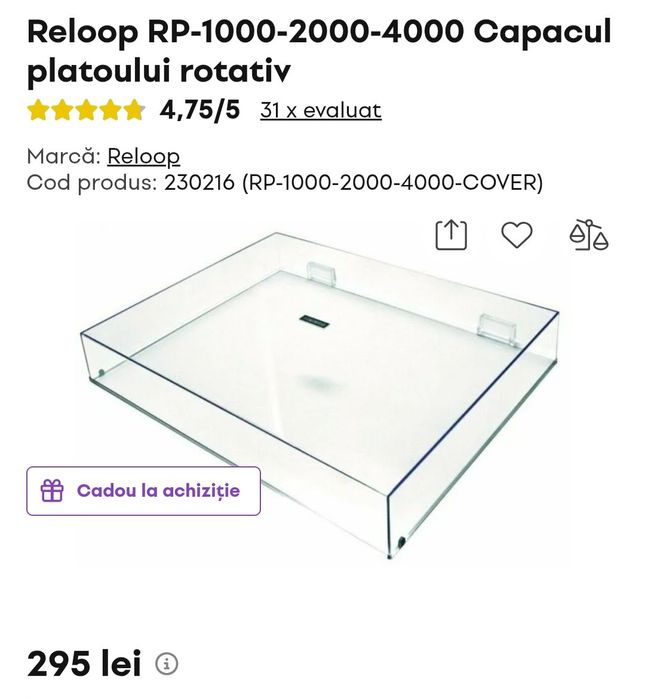The height and width of the screenshot is (699, 645).
Task: Add the product to favorites
Action: coord(516,235)
